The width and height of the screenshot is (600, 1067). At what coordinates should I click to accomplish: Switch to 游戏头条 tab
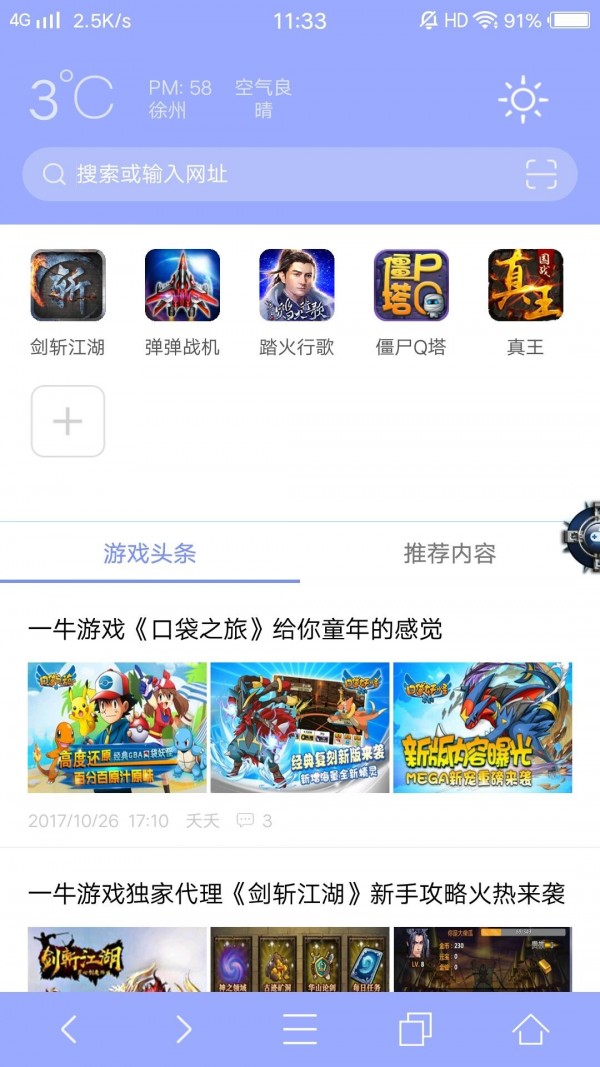click(x=150, y=553)
